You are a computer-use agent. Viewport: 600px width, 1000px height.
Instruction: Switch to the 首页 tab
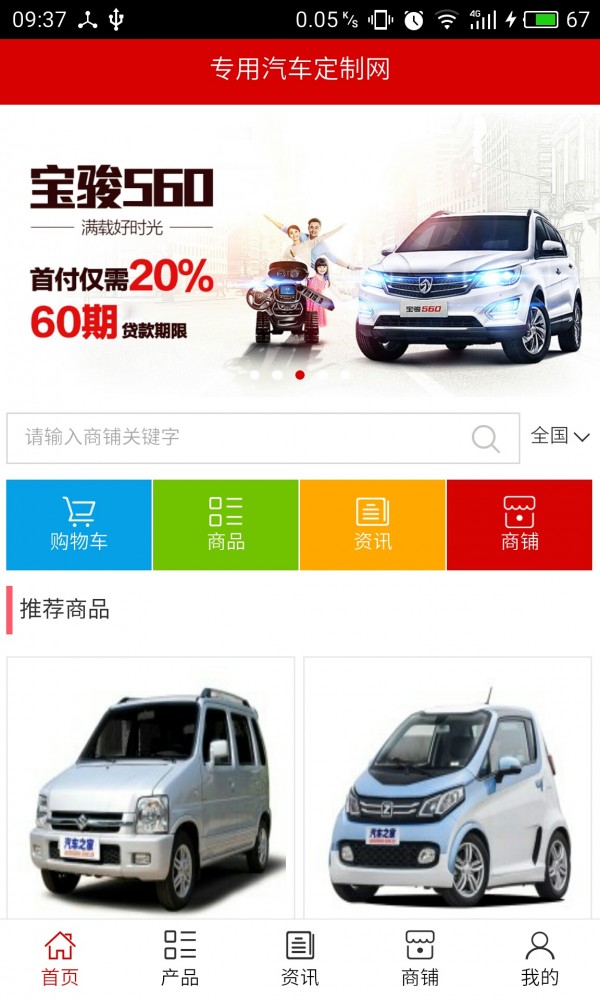point(60,959)
